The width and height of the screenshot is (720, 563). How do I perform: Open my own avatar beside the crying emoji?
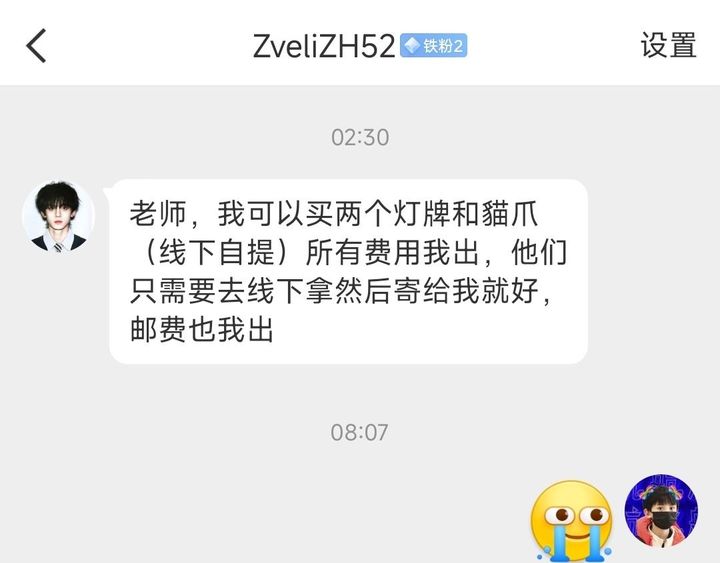[x=661, y=511]
